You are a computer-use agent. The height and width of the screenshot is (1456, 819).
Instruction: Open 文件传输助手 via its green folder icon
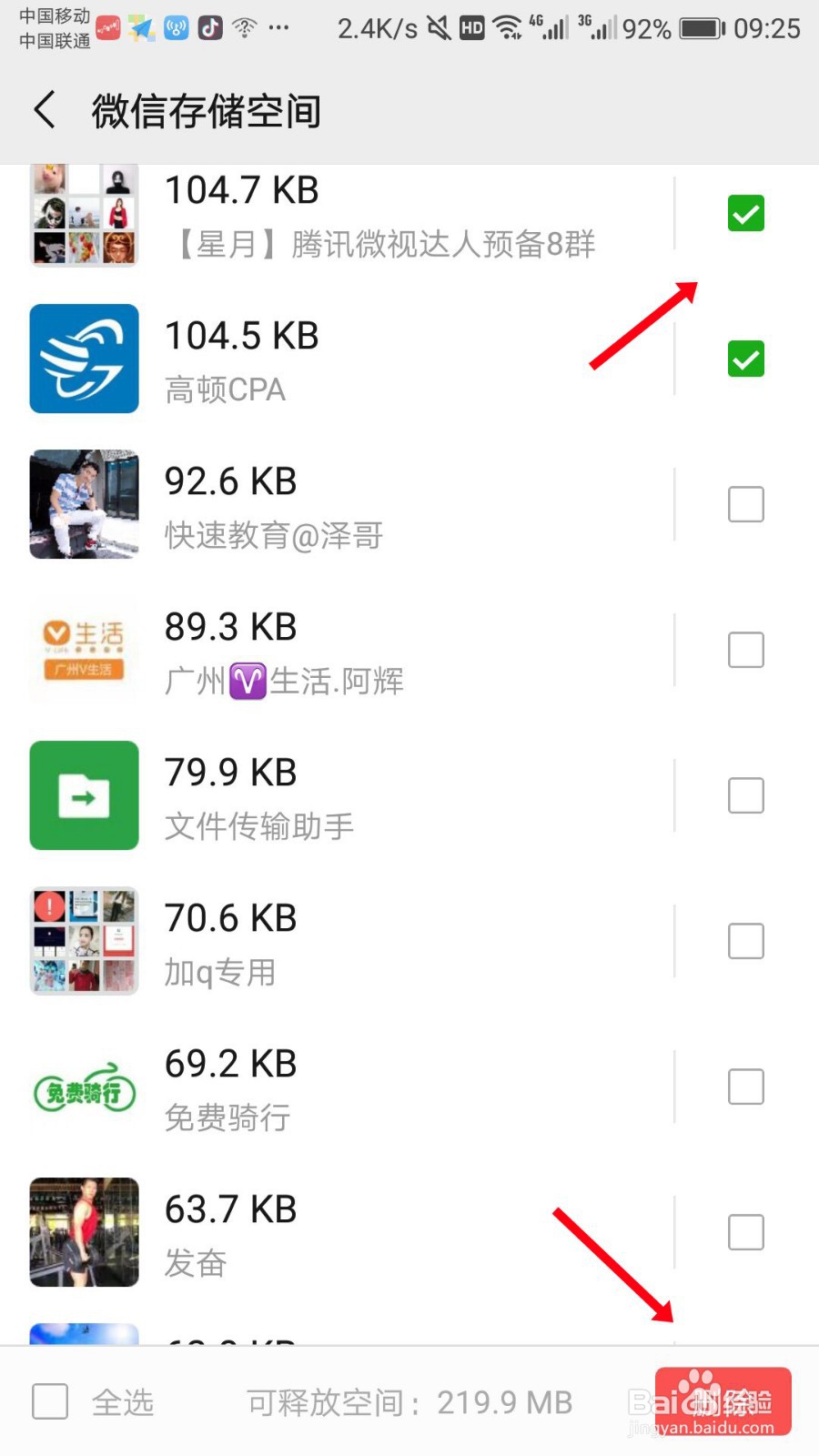83,794
